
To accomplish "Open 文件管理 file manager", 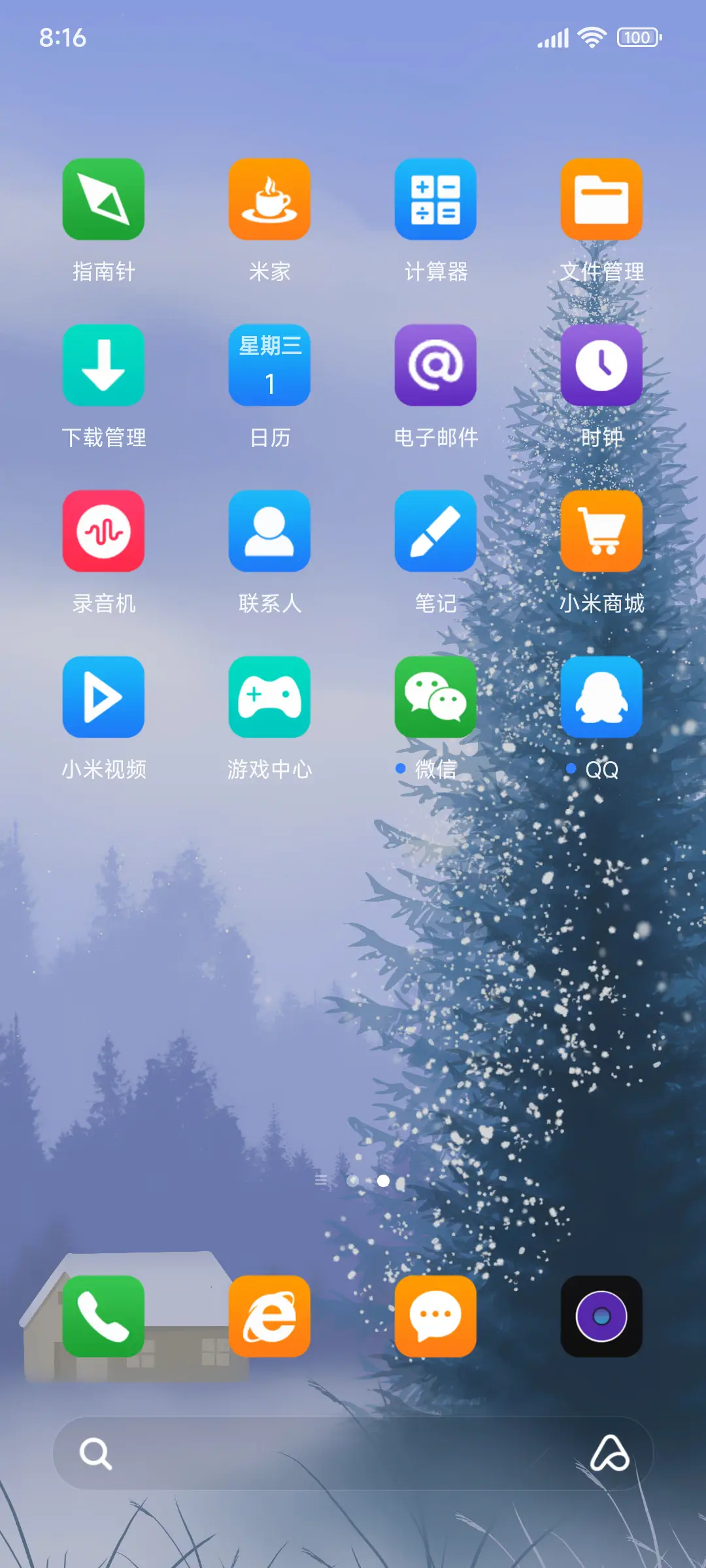I will 601,199.
